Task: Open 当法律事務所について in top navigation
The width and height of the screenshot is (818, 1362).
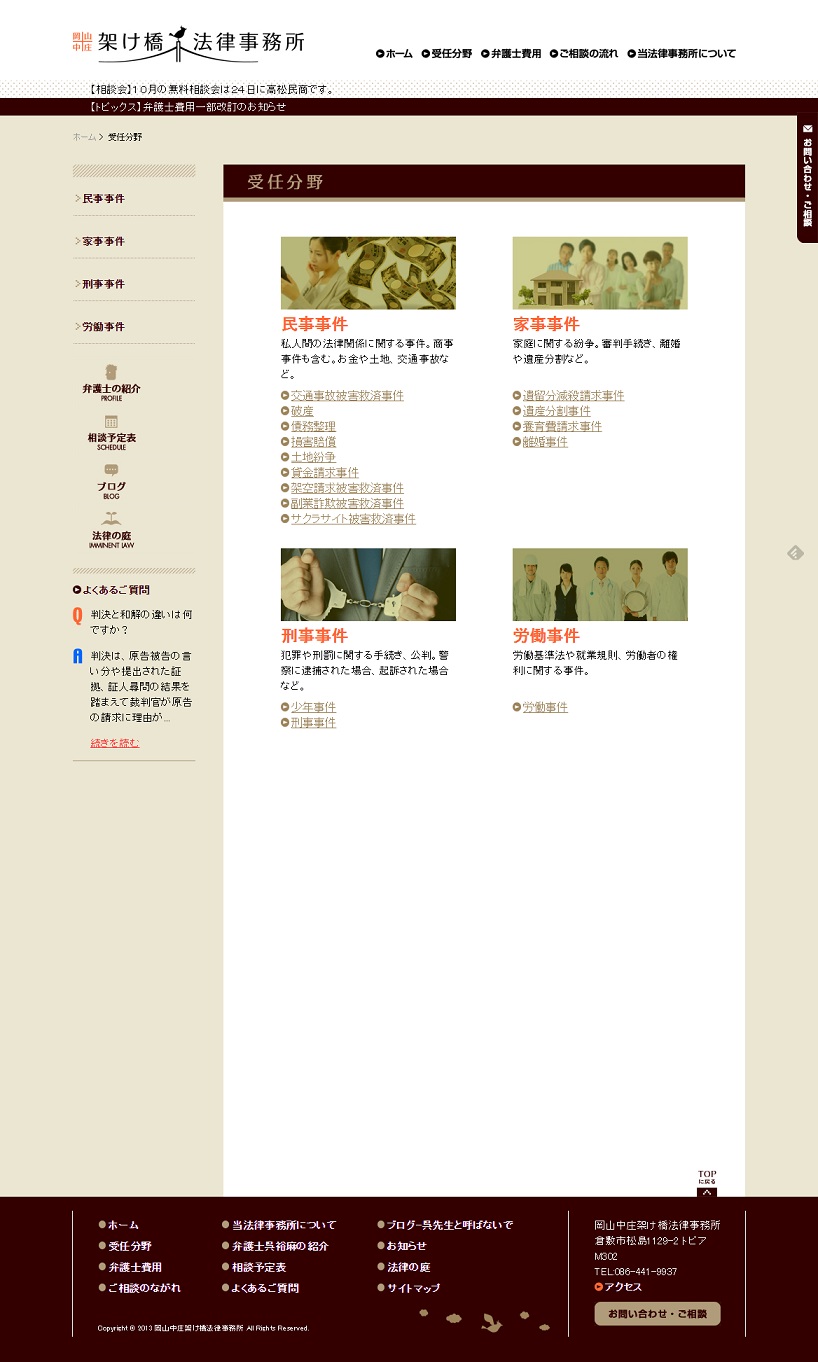Action: pos(681,54)
